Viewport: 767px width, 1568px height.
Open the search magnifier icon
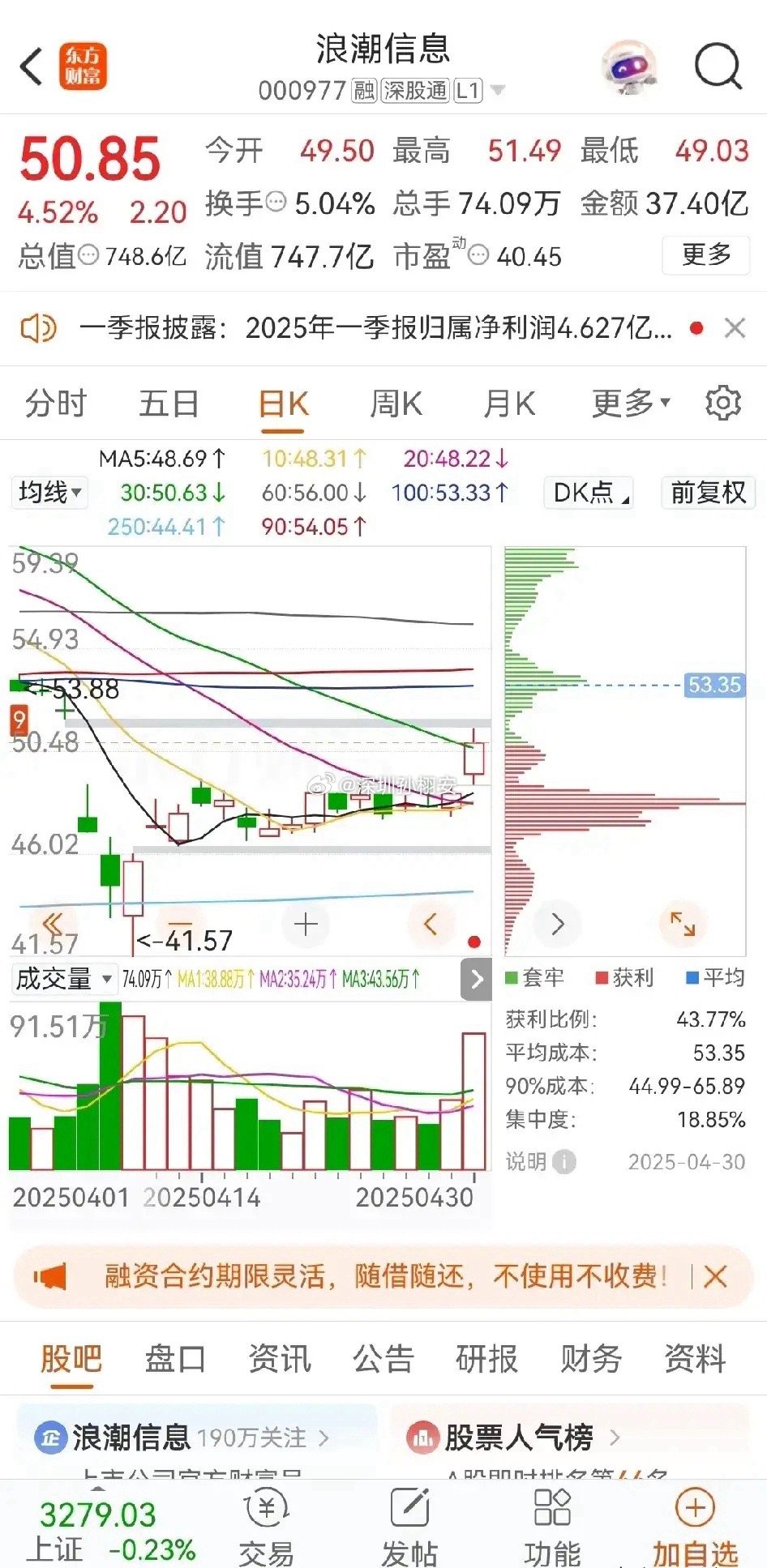click(x=718, y=66)
